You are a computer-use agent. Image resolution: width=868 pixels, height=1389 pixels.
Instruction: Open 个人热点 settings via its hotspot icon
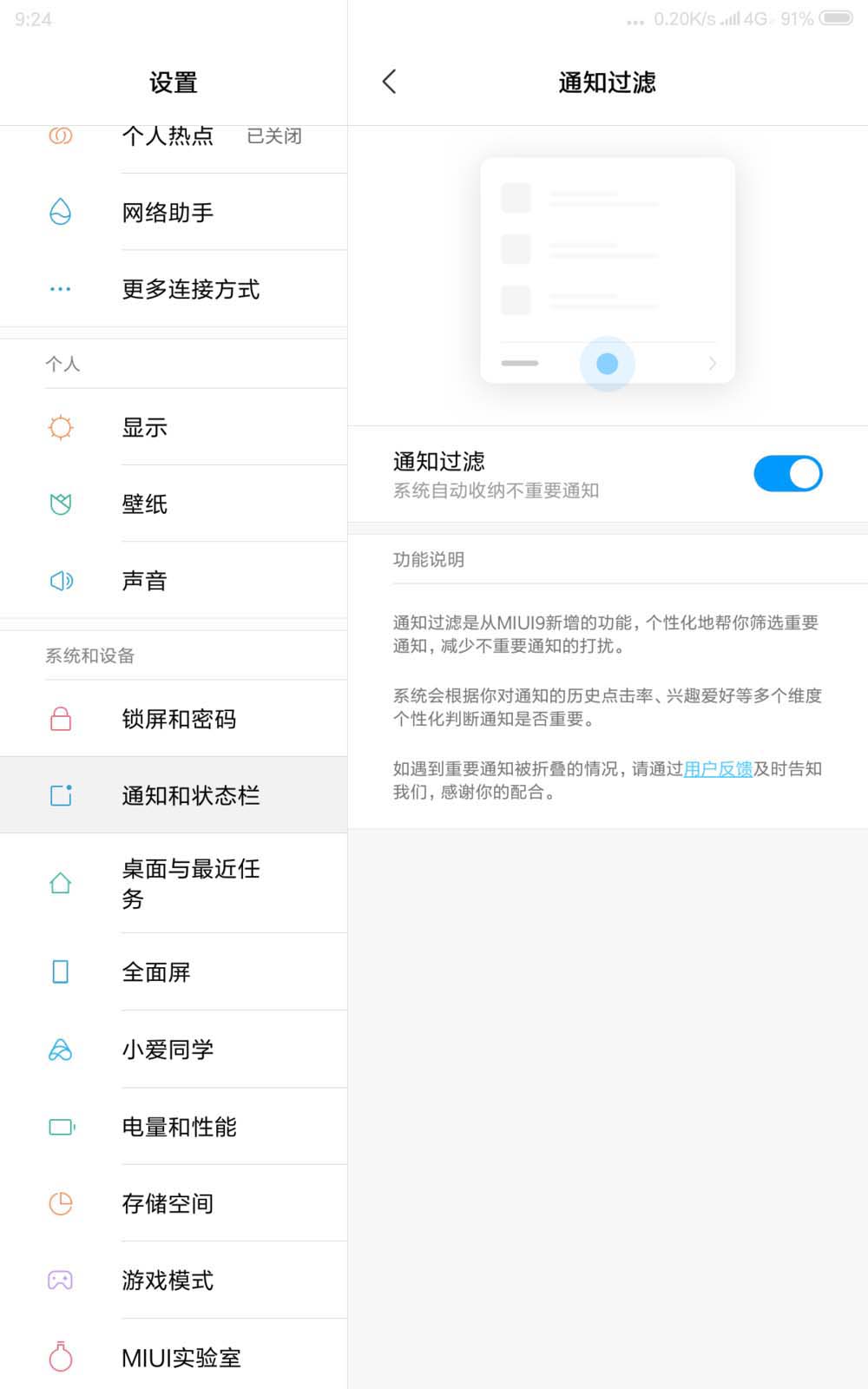[59, 136]
